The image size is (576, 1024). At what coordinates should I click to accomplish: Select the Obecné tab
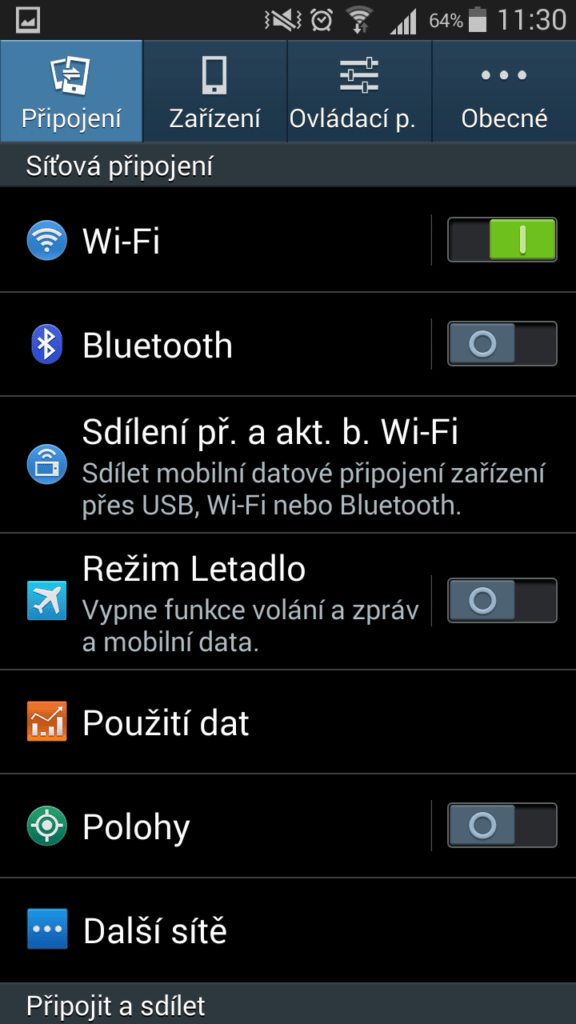[504, 91]
